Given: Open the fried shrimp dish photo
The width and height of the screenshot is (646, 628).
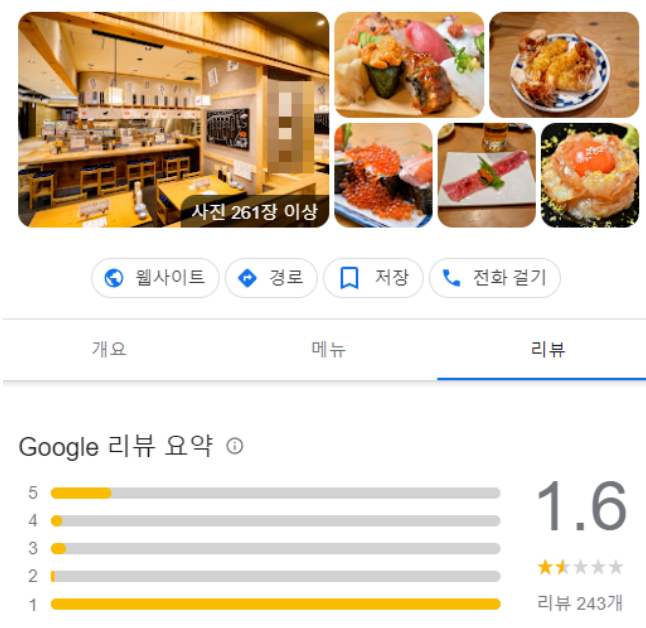Looking at the screenshot, I should (x=563, y=65).
